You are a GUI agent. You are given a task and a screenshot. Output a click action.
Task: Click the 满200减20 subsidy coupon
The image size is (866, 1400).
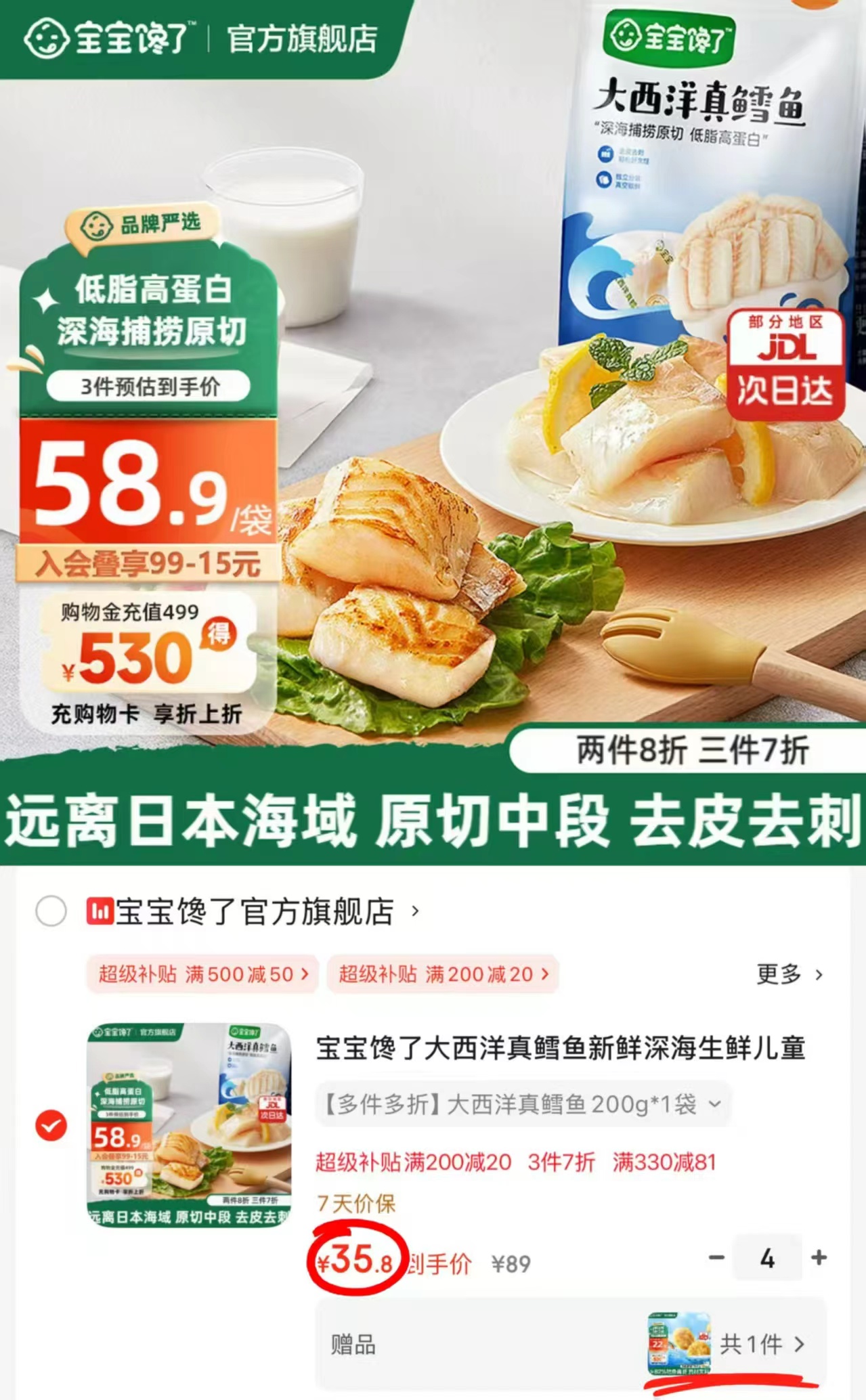[x=443, y=975]
